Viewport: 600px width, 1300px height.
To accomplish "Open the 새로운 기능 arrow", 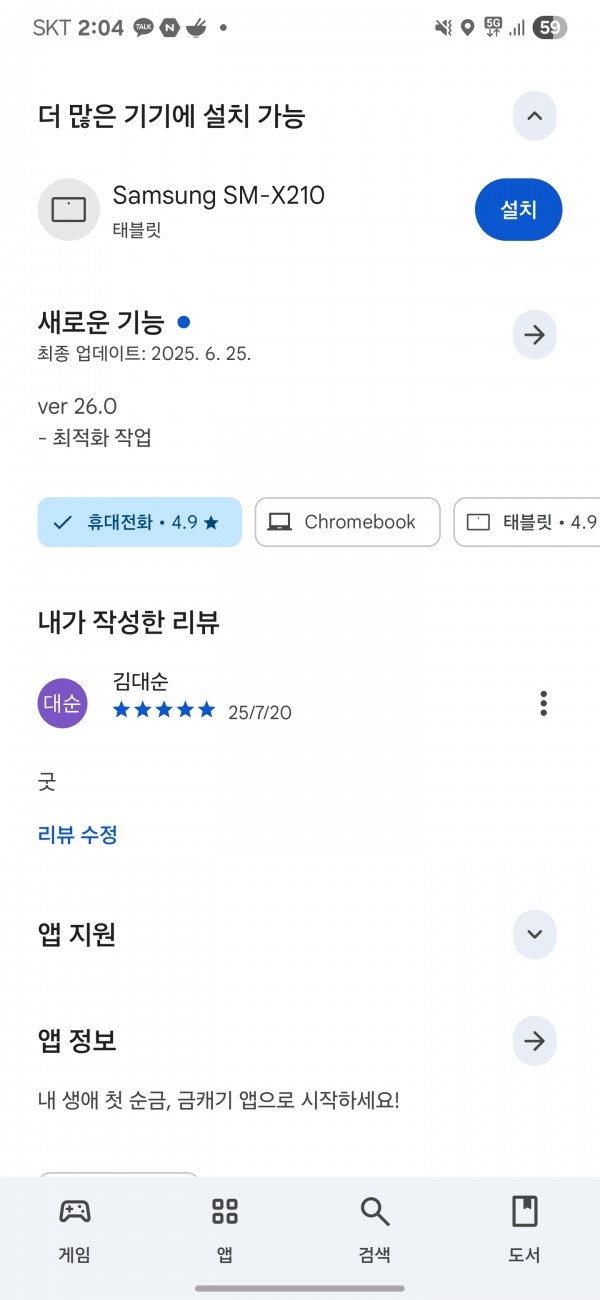I will [x=534, y=335].
